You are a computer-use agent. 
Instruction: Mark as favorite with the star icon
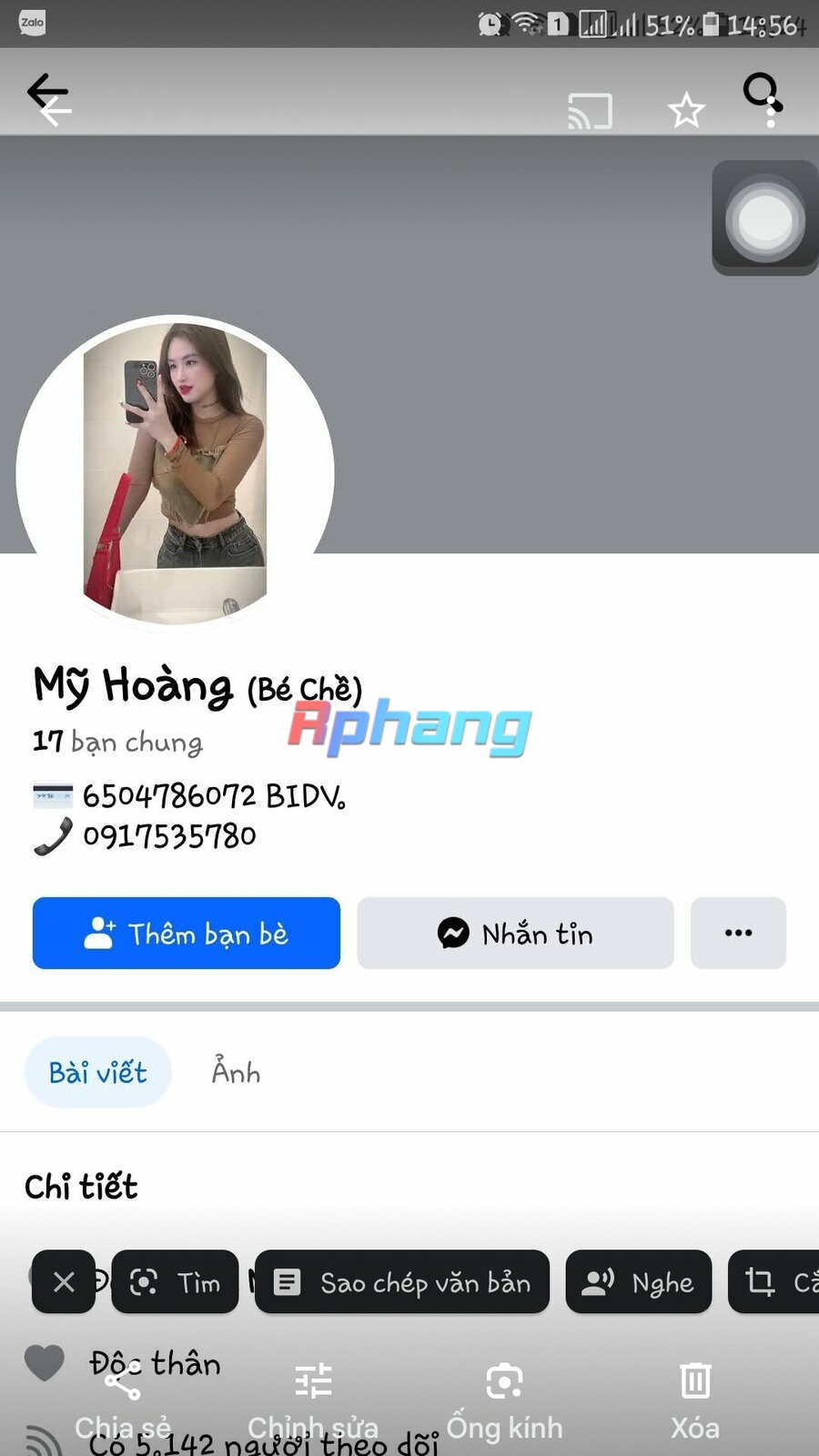pyautogui.click(x=686, y=111)
